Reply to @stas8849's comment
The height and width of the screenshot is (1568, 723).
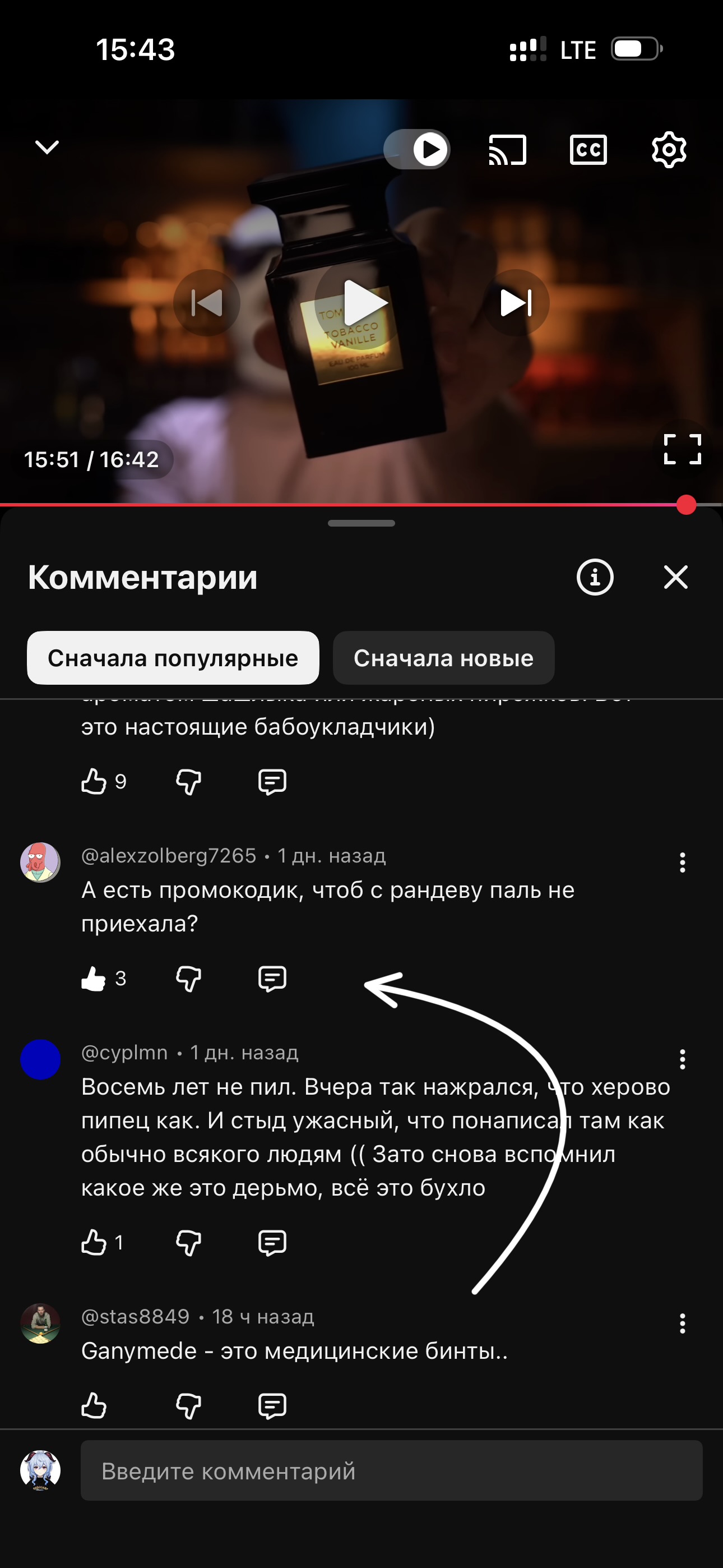coord(272,1405)
